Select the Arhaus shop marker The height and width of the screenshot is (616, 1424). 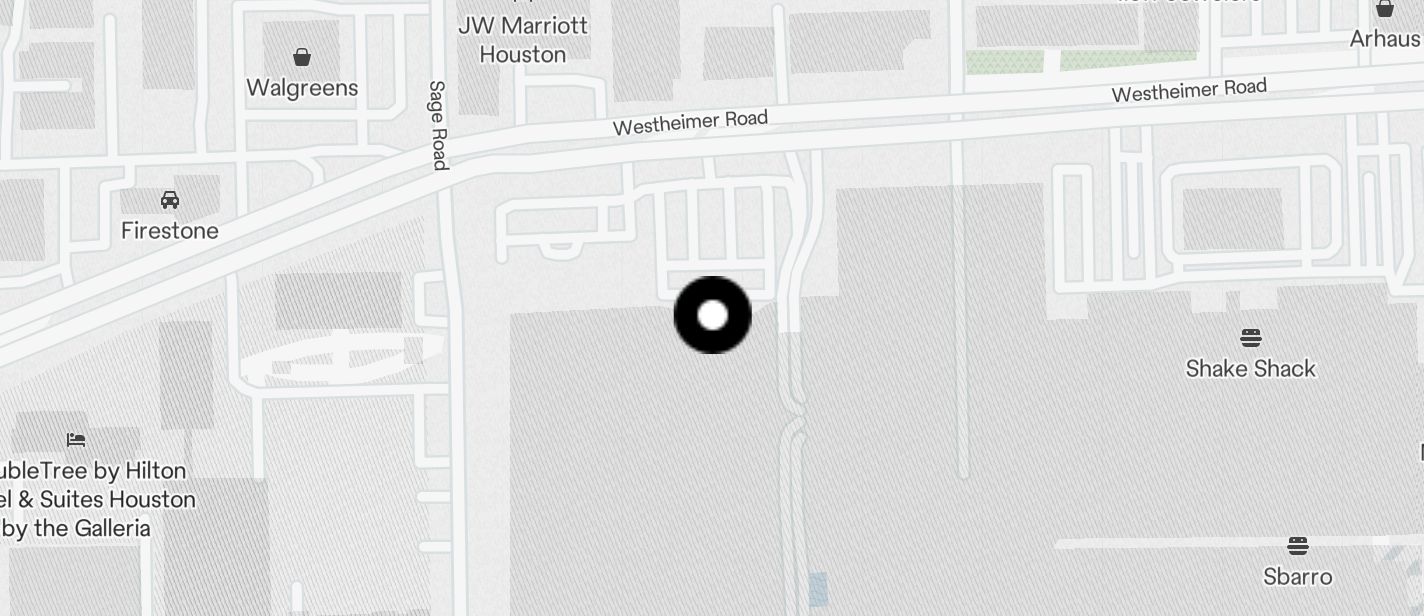click(1385, 10)
